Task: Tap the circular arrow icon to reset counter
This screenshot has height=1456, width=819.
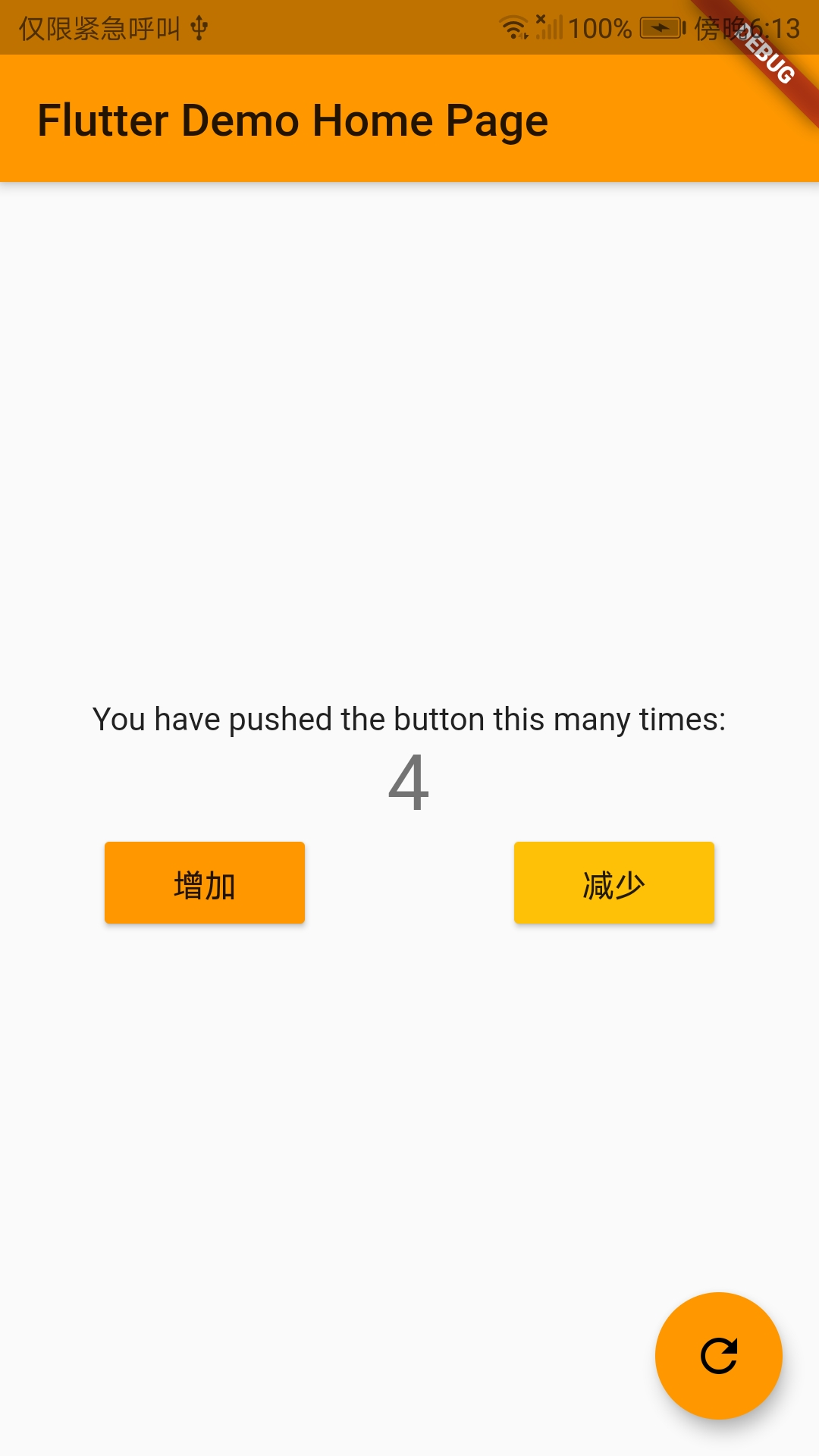Action: pos(719,1357)
